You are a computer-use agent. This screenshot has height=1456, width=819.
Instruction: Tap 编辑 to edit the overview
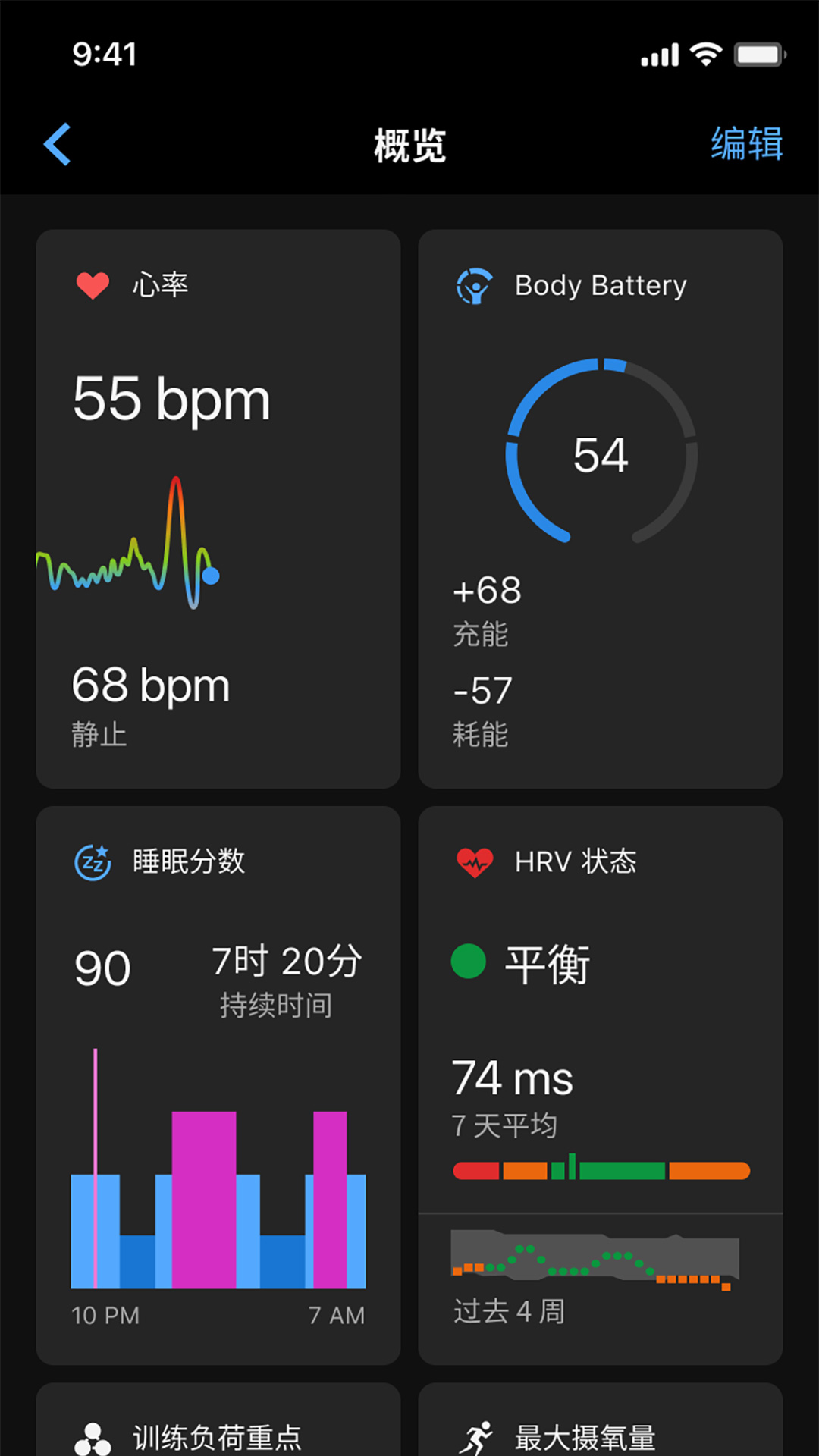click(x=746, y=144)
